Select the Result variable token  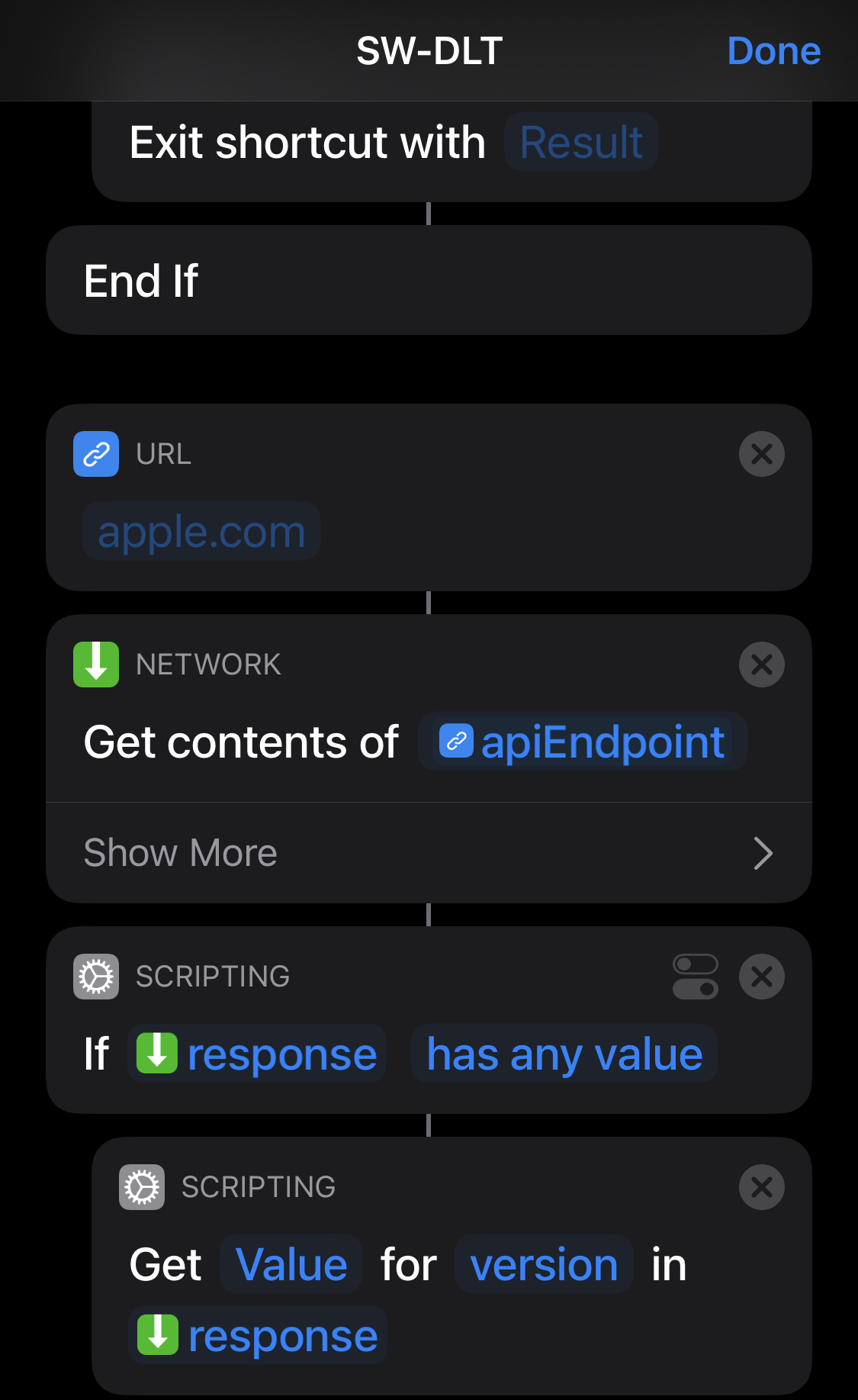(580, 141)
